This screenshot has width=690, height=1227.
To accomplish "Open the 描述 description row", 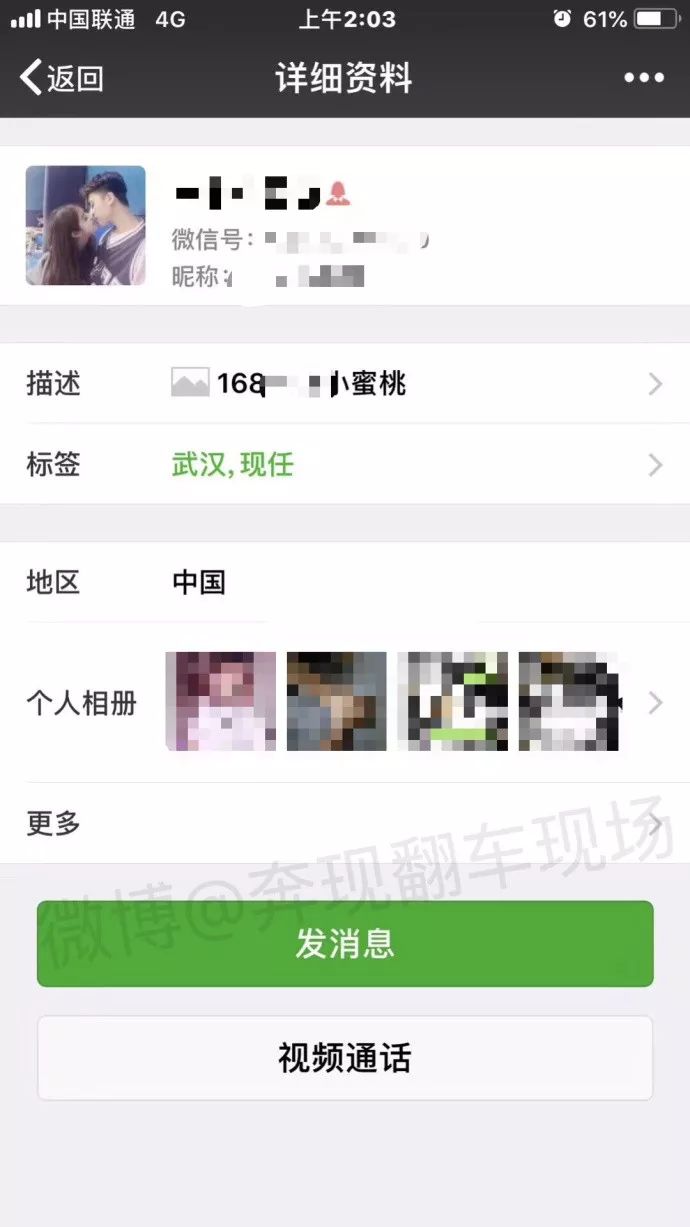I will click(x=344, y=383).
